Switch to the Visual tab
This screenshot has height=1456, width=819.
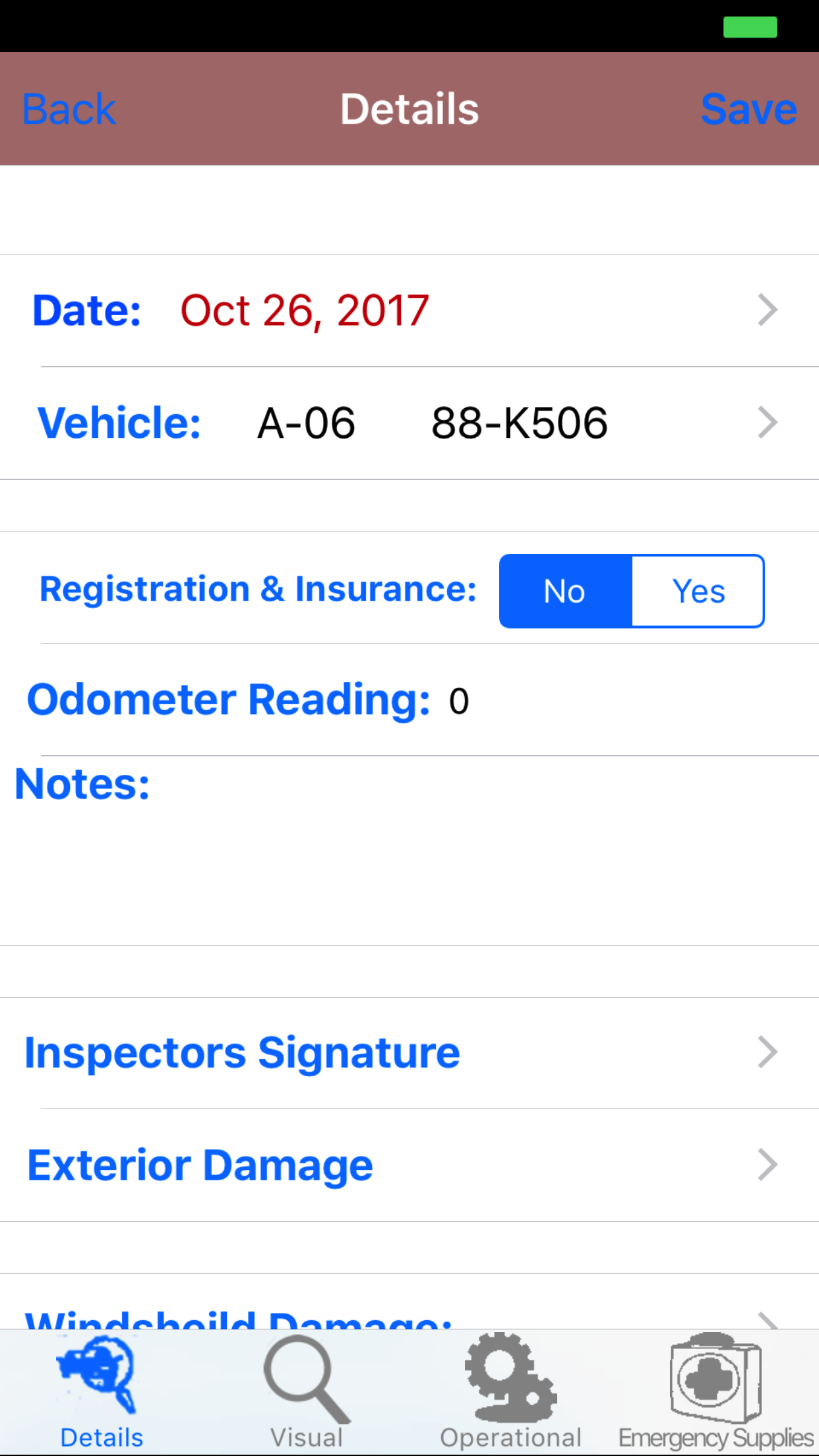(x=307, y=1393)
